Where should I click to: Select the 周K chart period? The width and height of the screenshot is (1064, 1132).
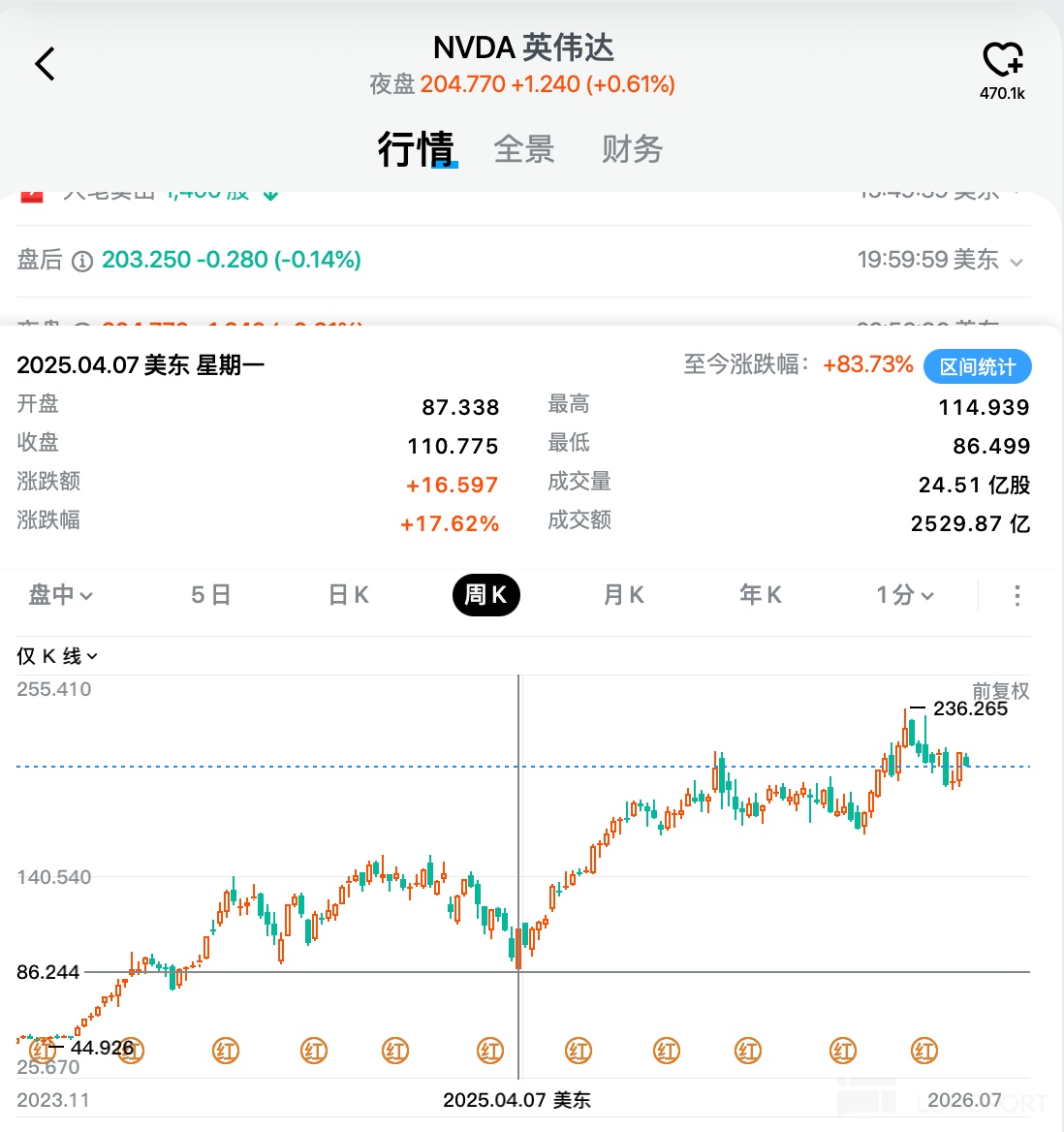[x=485, y=595]
